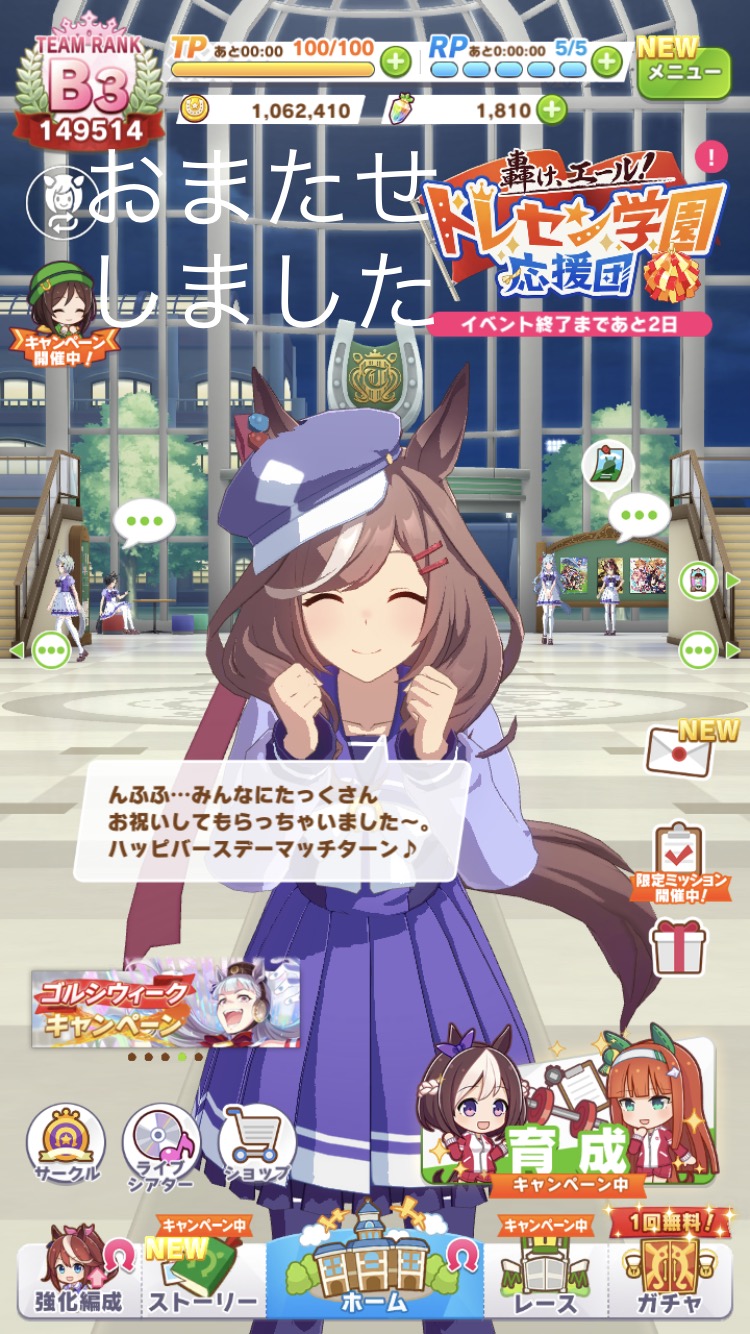Viewport: 750px width, 1334px height.
Task: Change the home character with the swap icon
Action: click(x=62, y=203)
